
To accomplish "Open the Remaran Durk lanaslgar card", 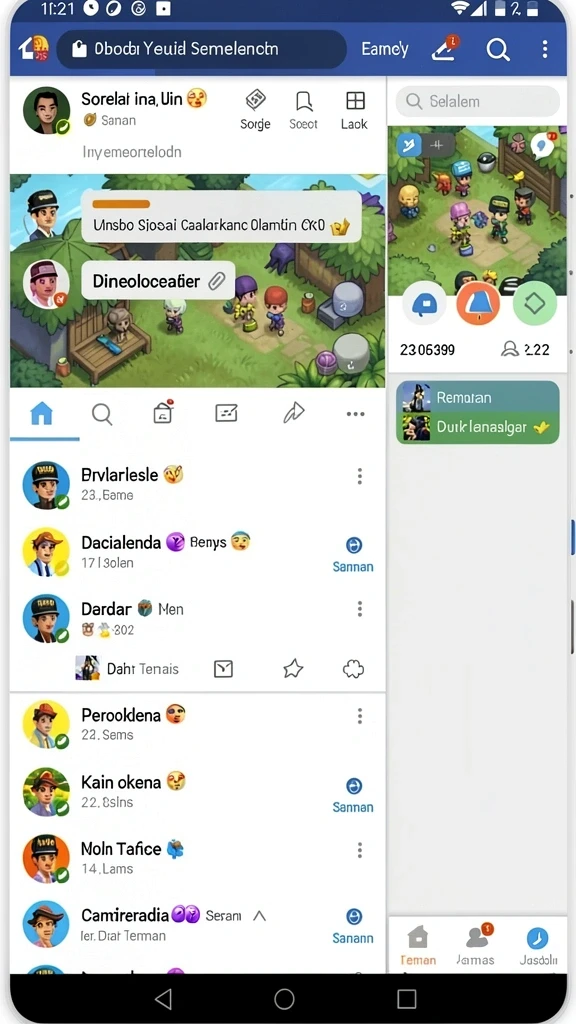I will 478,413.
